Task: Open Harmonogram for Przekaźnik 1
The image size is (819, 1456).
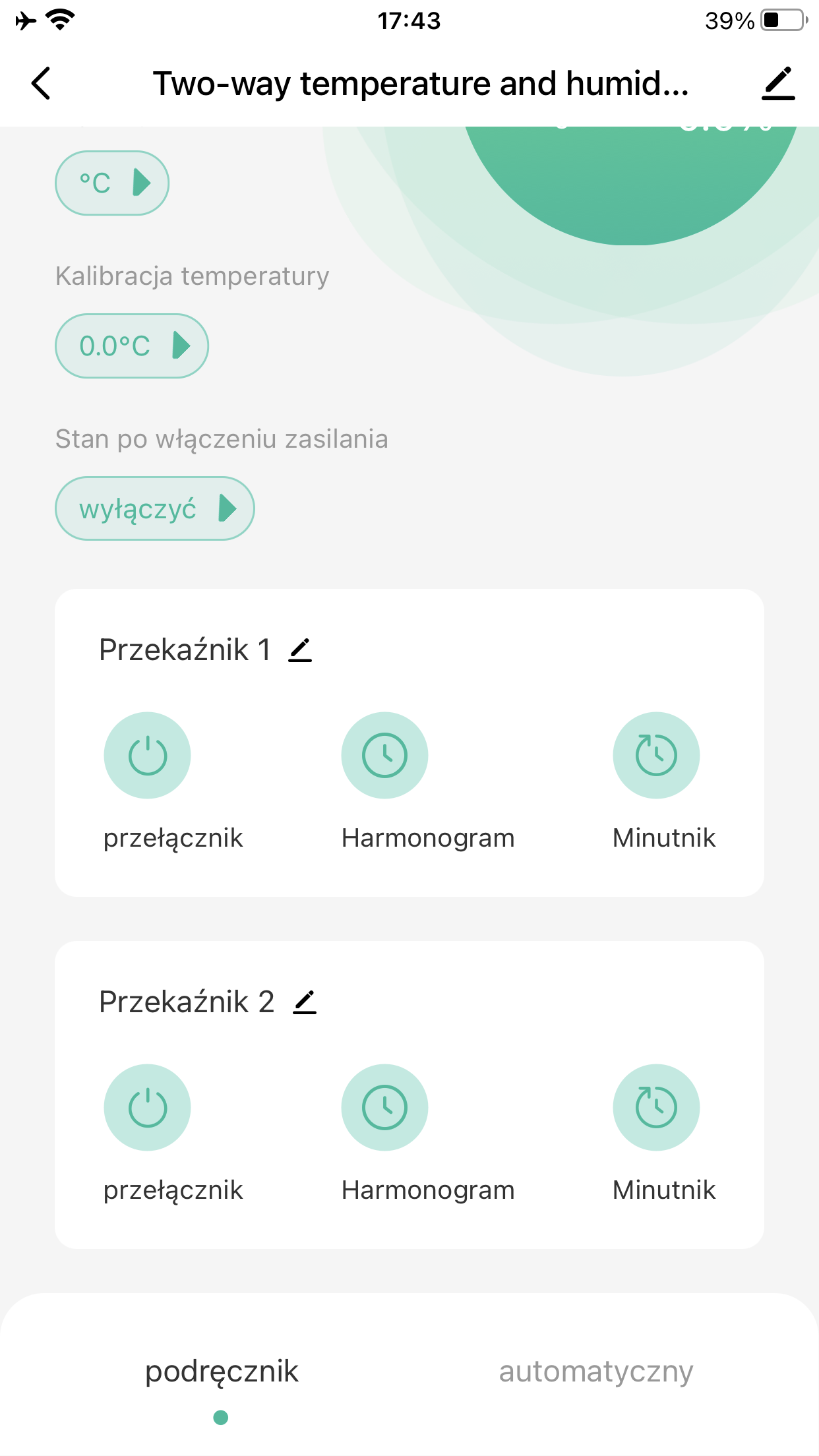Action: (x=384, y=755)
